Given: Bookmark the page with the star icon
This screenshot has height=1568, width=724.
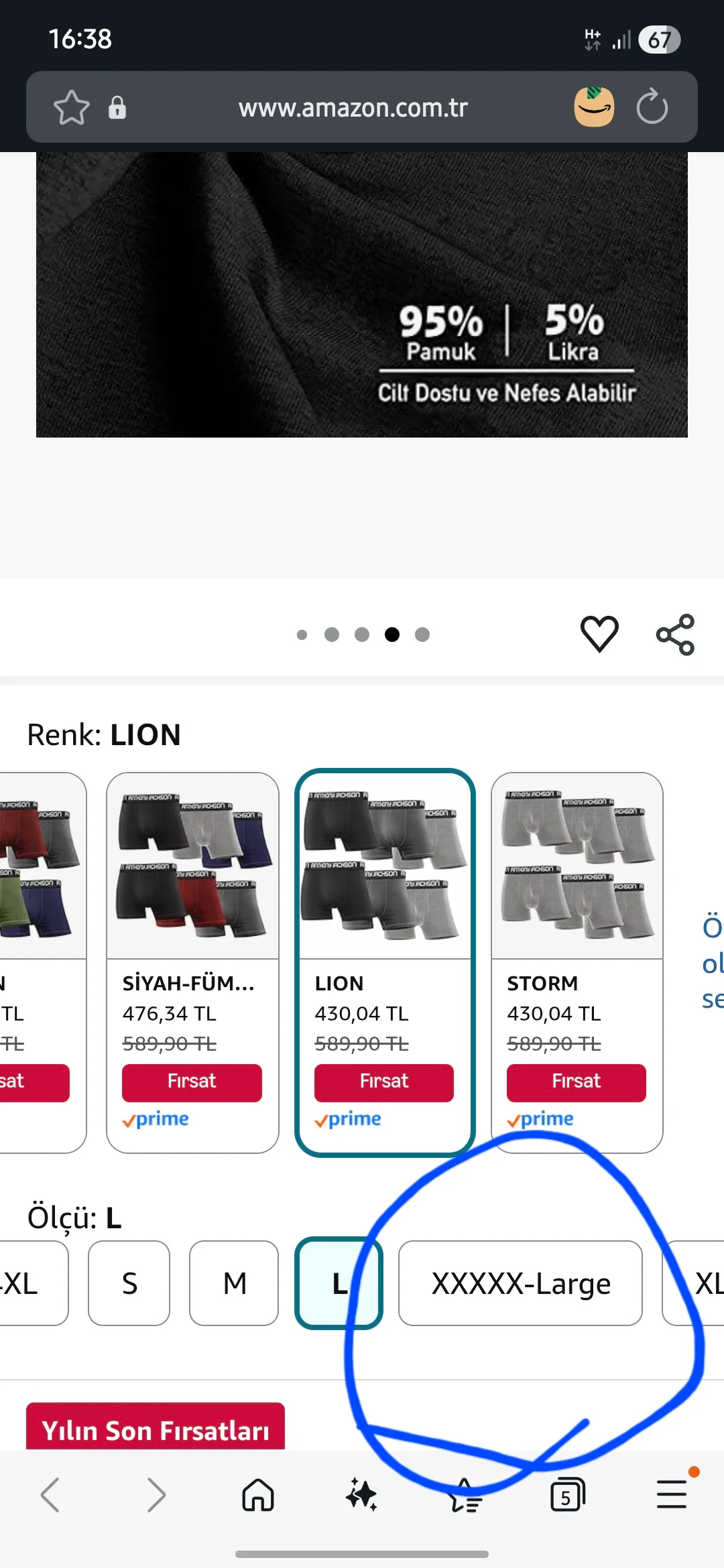Looking at the screenshot, I should pos(71,107).
